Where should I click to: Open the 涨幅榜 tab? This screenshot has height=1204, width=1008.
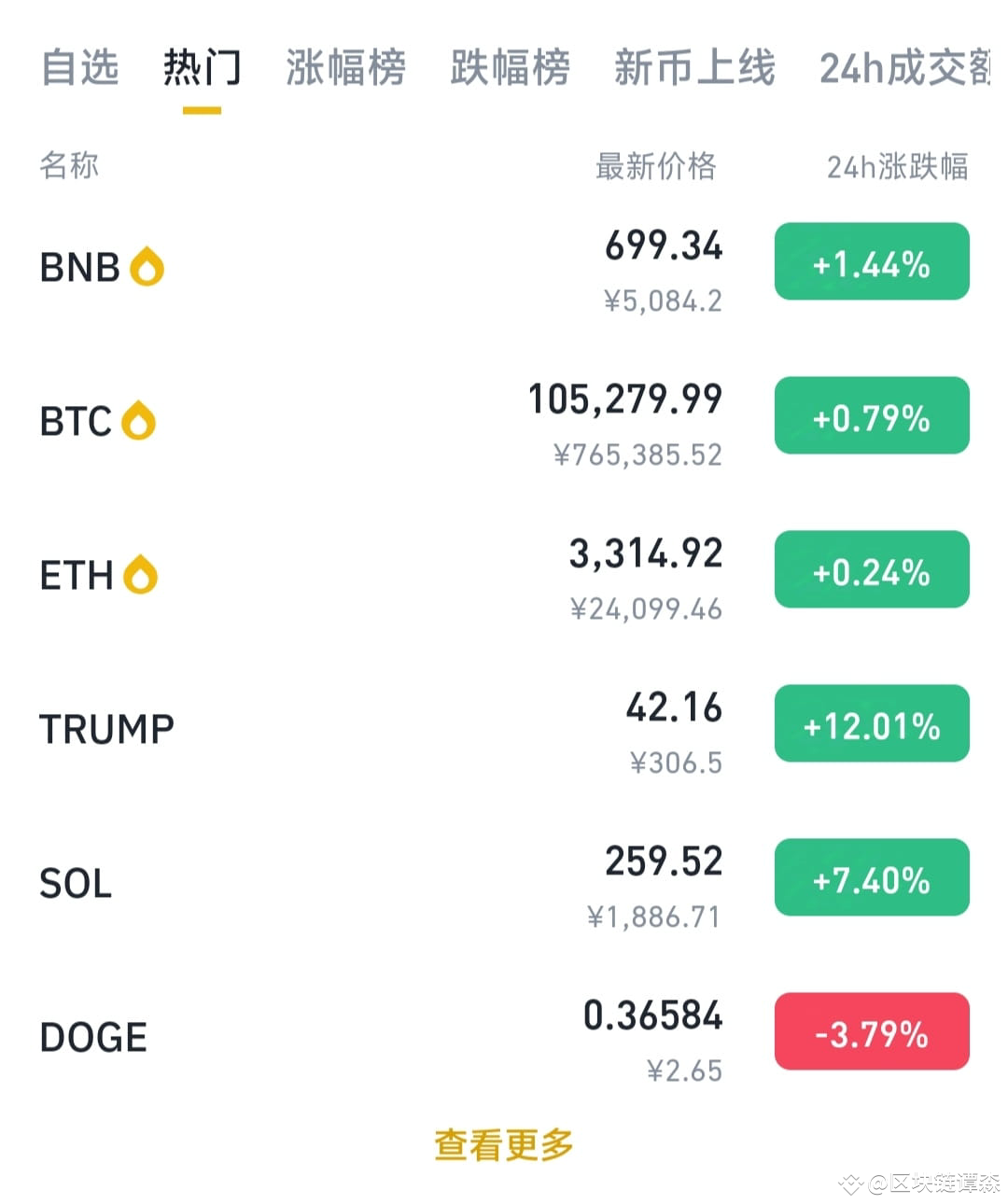345,68
